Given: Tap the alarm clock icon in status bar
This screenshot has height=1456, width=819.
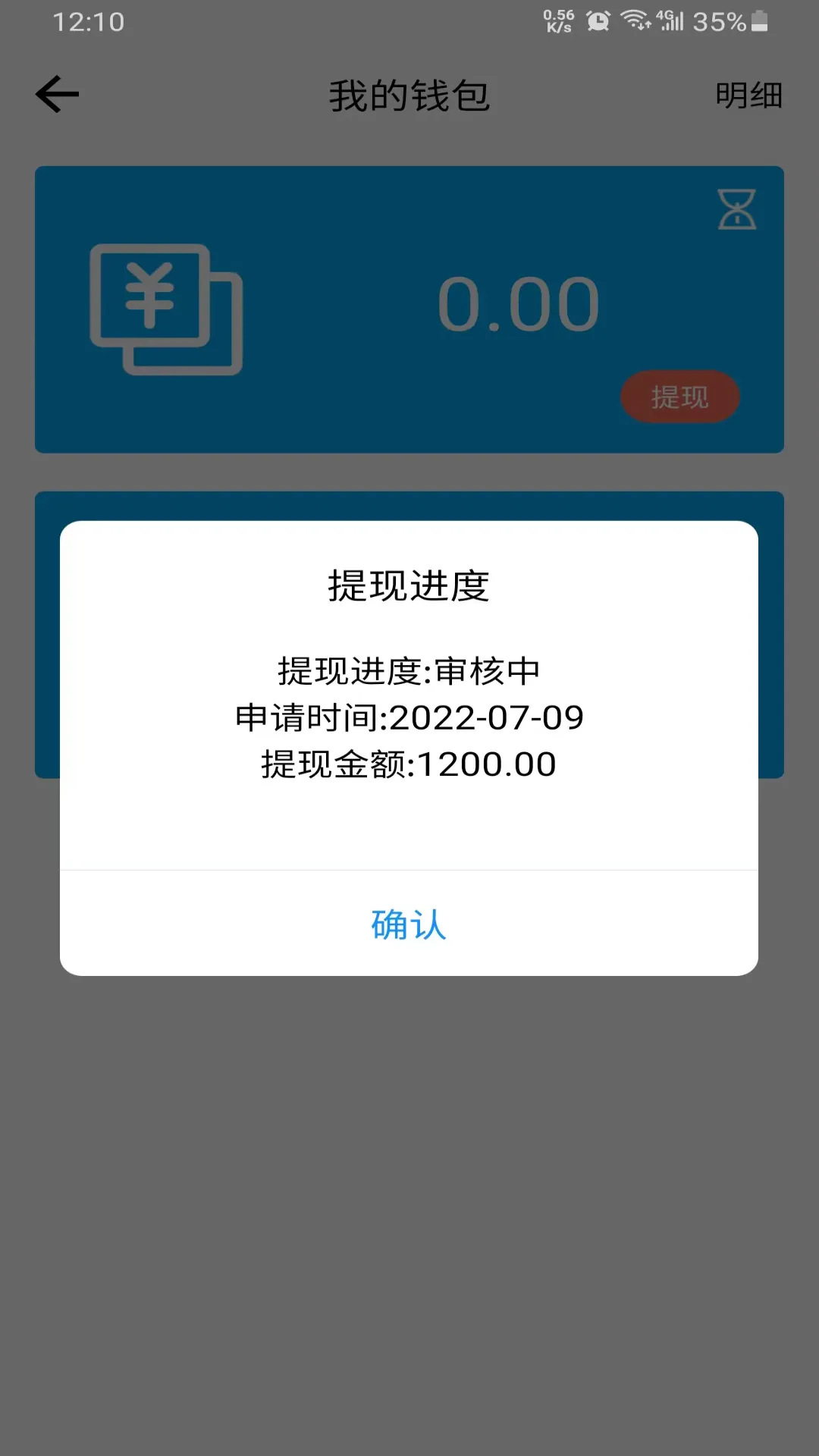Looking at the screenshot, I should coord(597,20).
